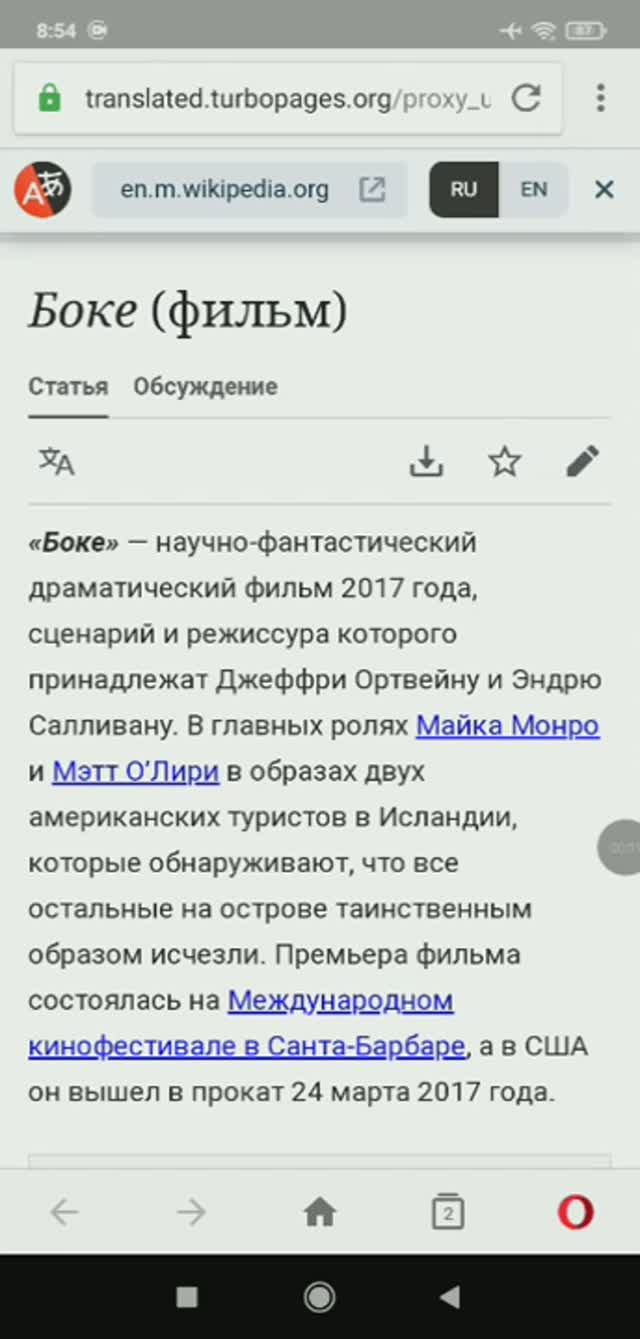Switch translation to RU
This screenshot has height=1339, width=640.
pos(463,189)
